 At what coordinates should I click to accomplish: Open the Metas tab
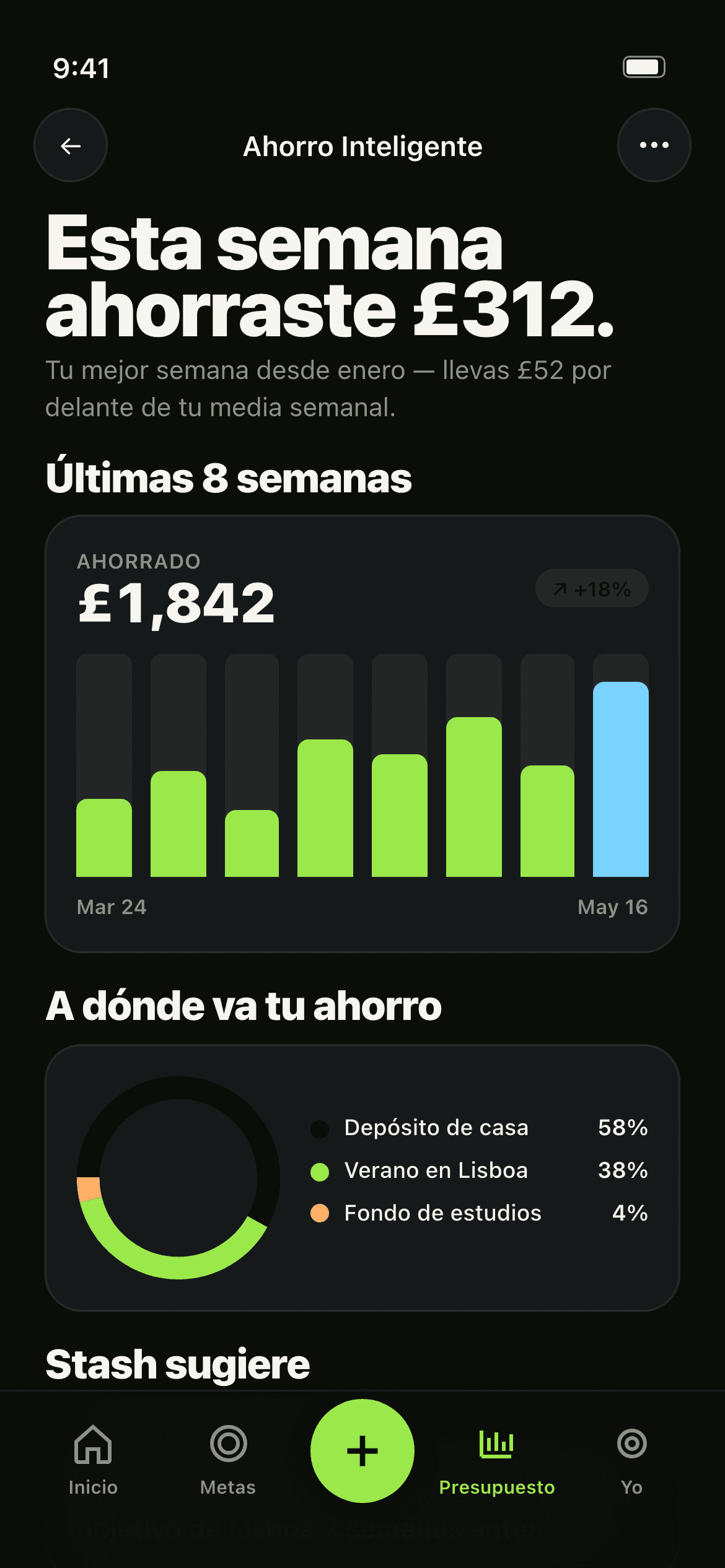(x=228, y=1460)
